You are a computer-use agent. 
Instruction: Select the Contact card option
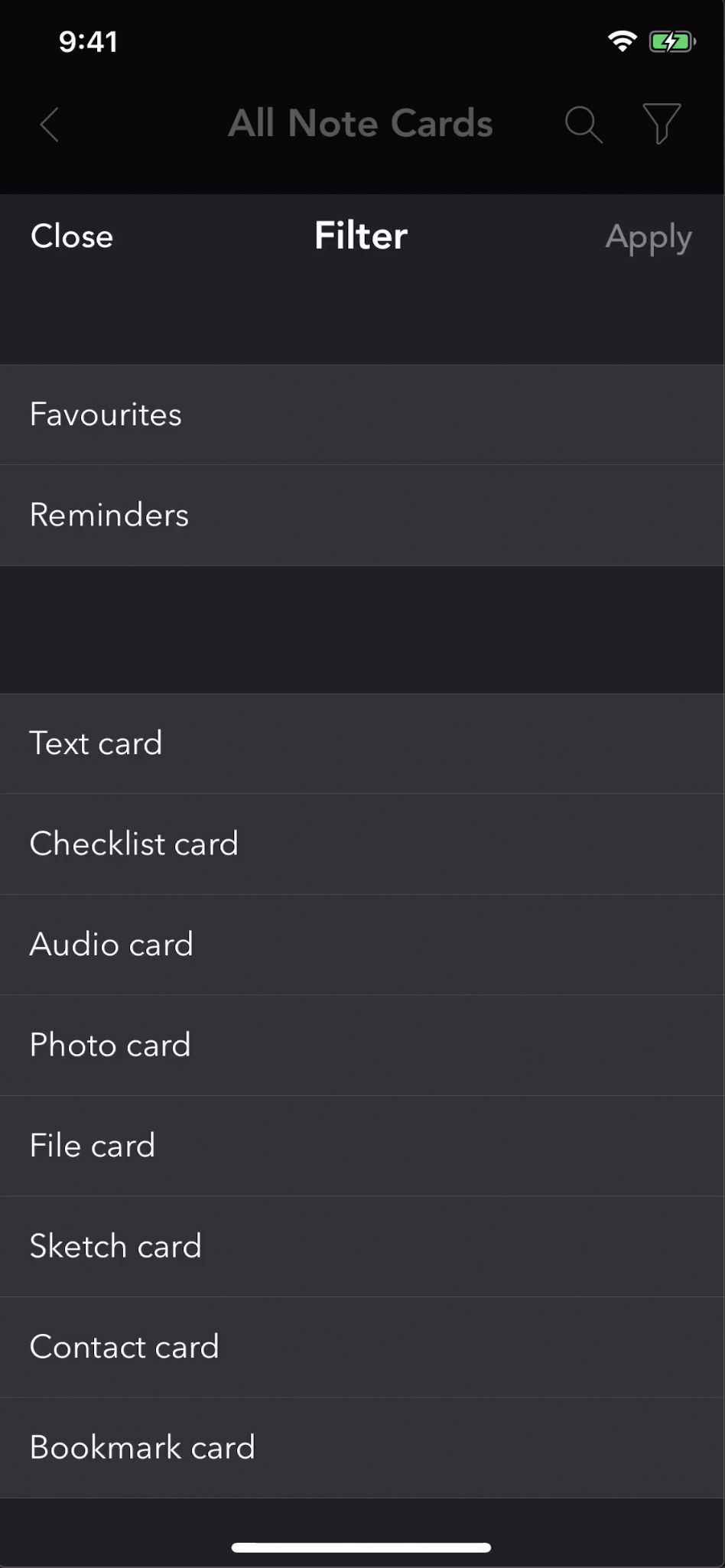click(x=124, y=1347)
